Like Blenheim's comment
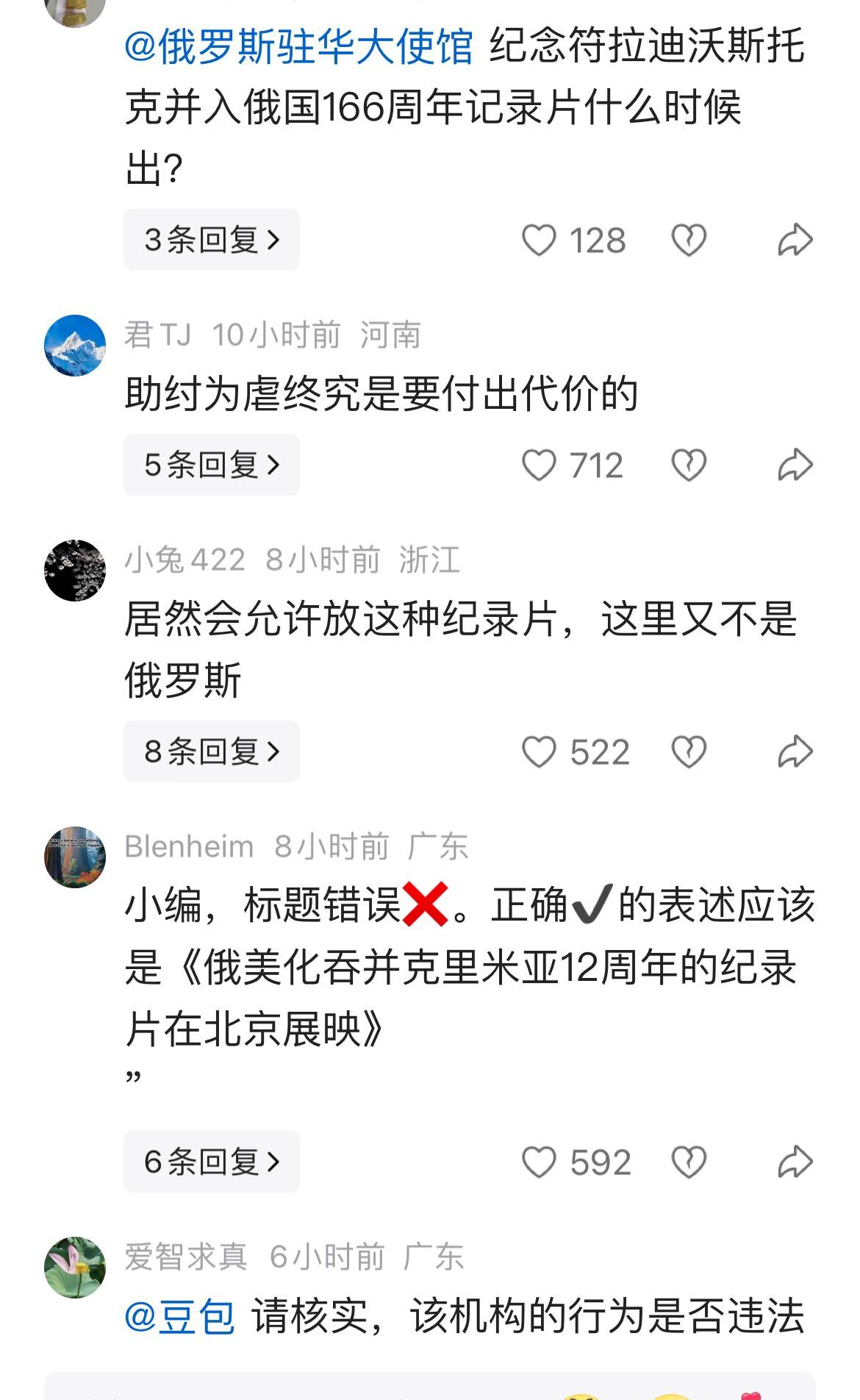860x1400 pixels. point(539,1162)
